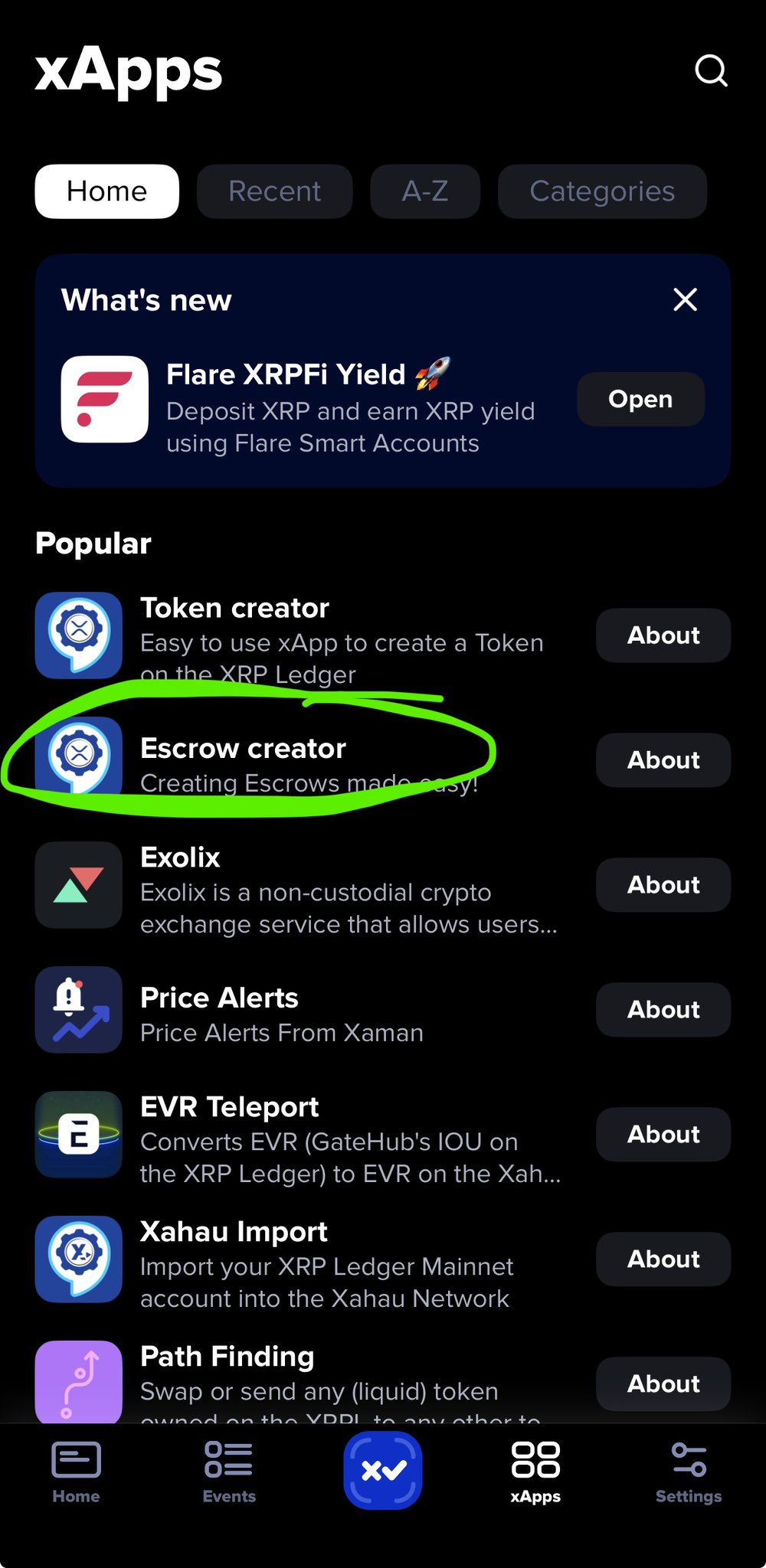Viewport: 766px width, 1568px height.
Task: Switch to the A-Z tab
Action: [x=425, y=191]
